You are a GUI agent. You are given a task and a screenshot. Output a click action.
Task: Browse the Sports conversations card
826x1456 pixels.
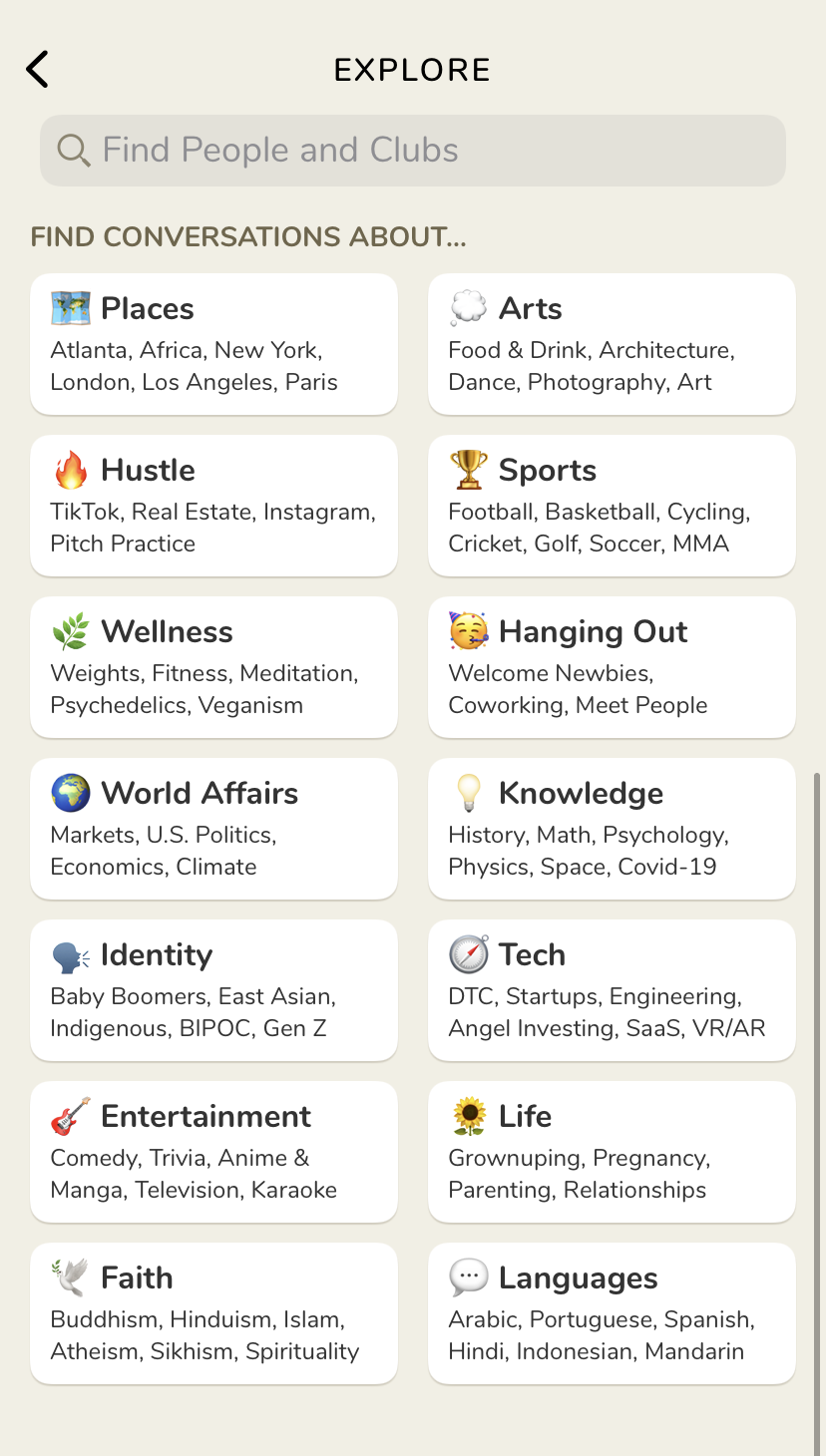click(x=612, y=506)
